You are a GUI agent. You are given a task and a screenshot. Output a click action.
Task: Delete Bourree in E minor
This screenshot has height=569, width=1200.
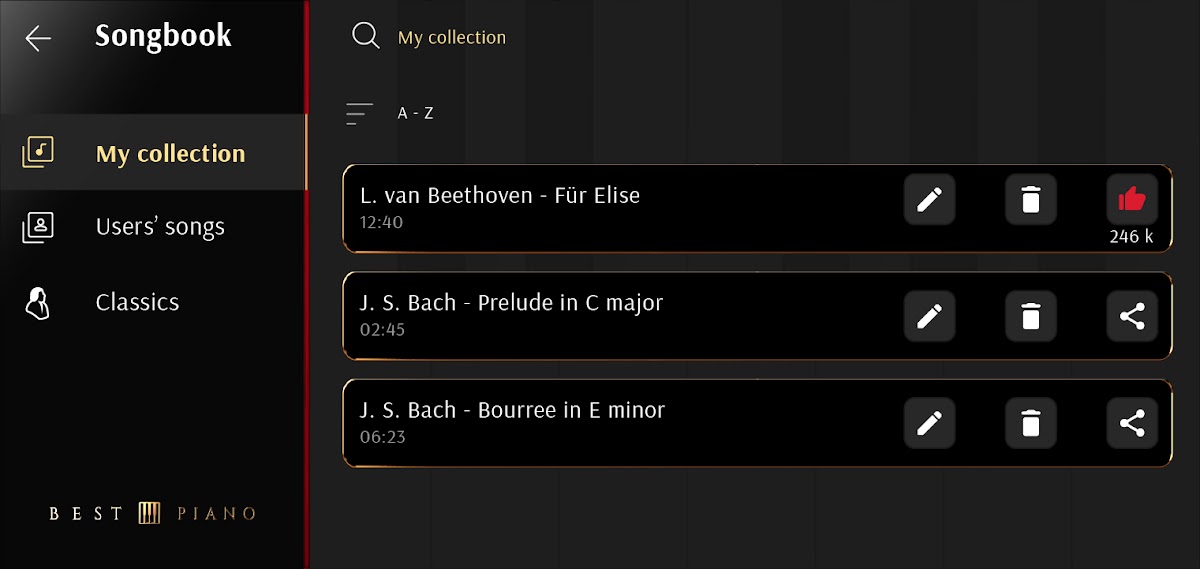(1031, 423)
